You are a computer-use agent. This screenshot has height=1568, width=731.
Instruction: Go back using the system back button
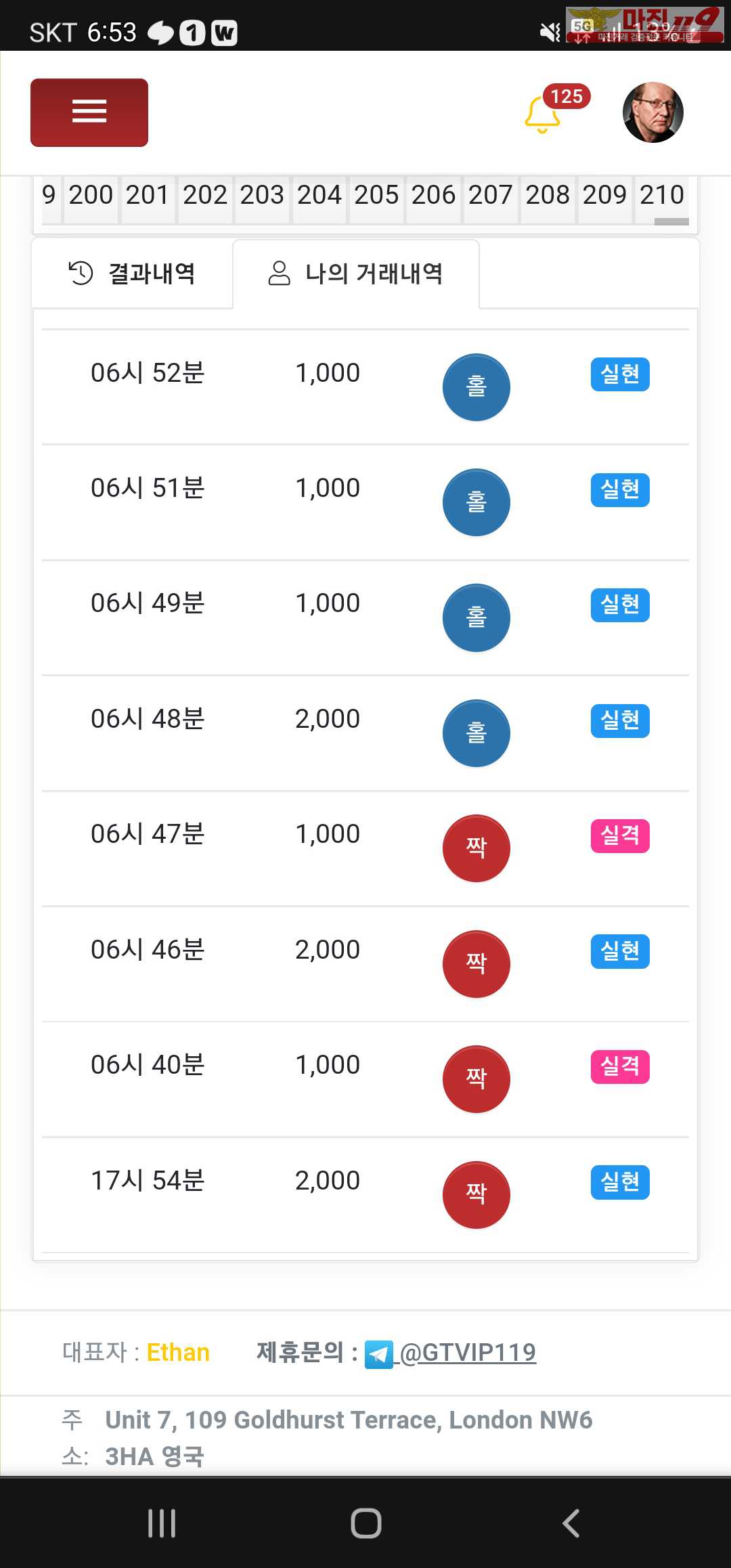point(571,1523)
